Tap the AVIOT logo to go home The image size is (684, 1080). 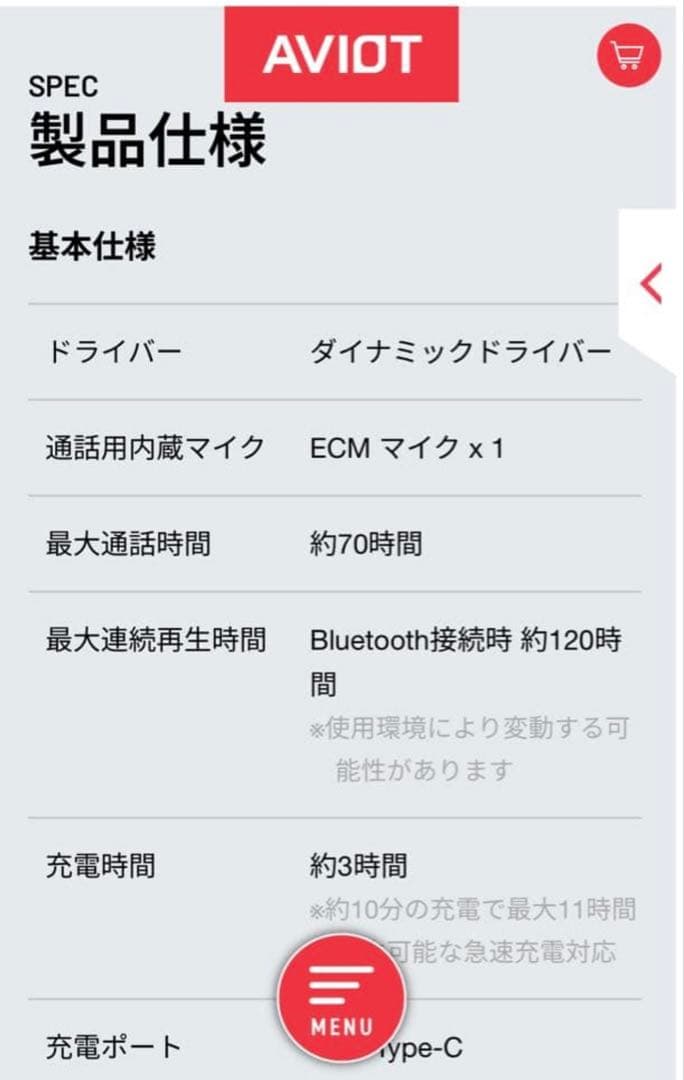pos(341,54)
